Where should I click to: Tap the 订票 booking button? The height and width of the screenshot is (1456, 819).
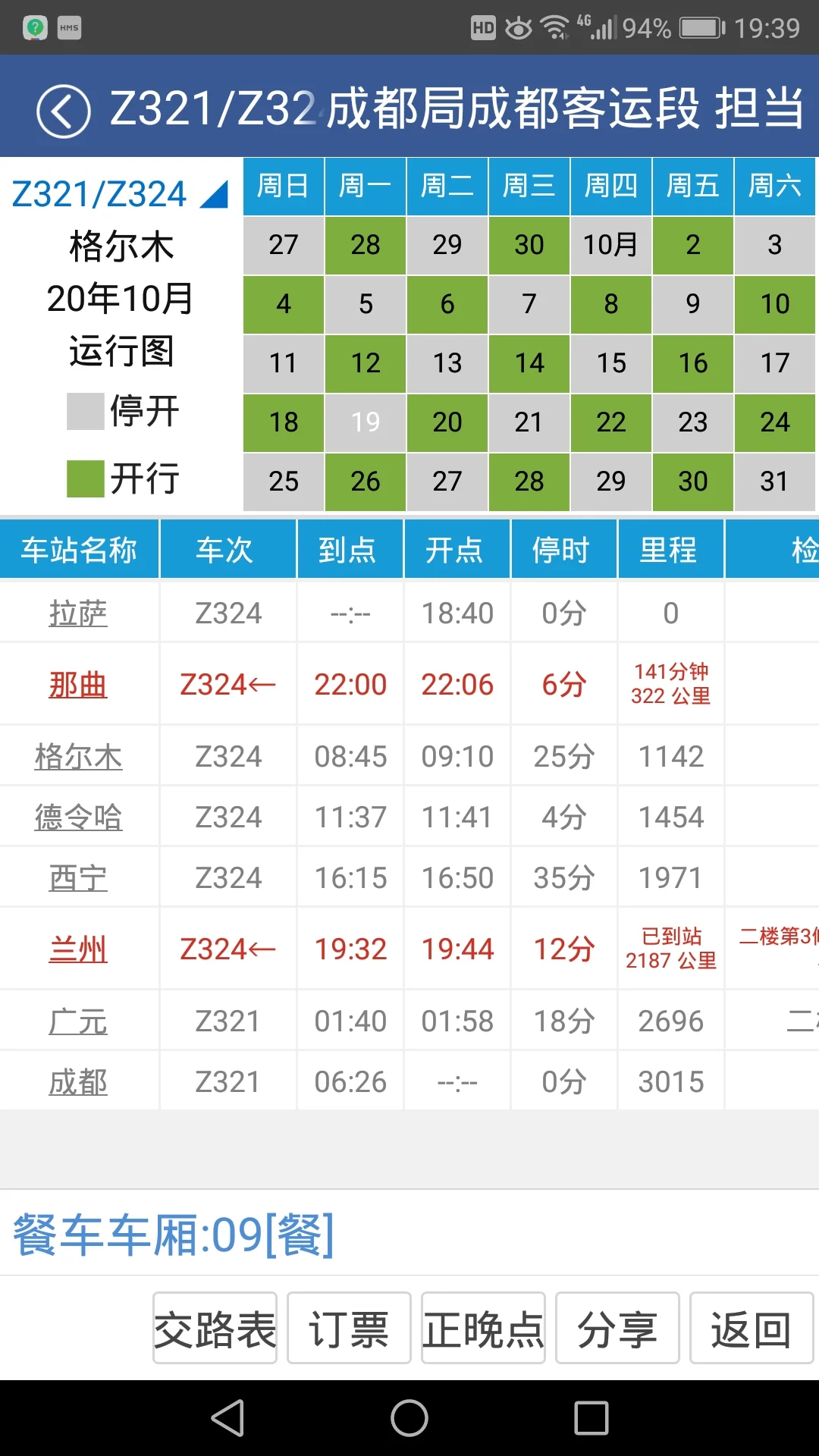[x=348, y=1328]
